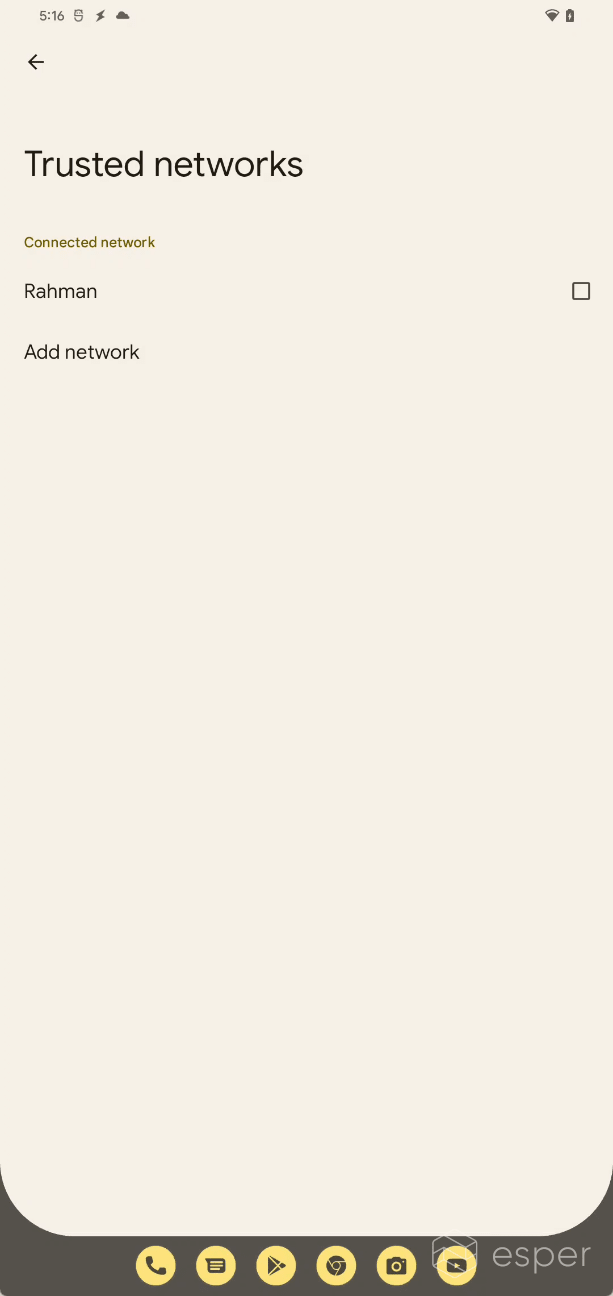Launch Play Store from the dock
The height and width of the screenshot is (1296, 613).
tap(276, 1266)
